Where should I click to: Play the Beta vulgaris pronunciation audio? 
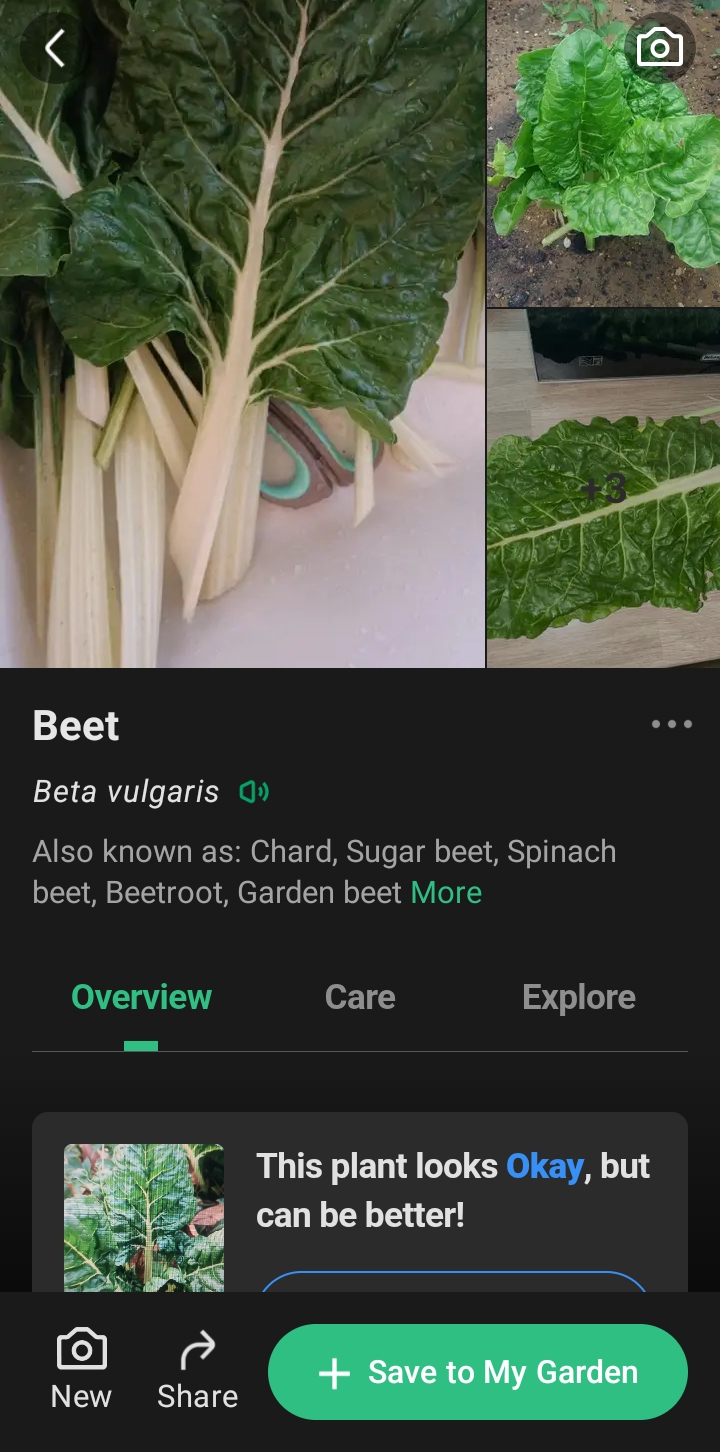tap(254, 793)
